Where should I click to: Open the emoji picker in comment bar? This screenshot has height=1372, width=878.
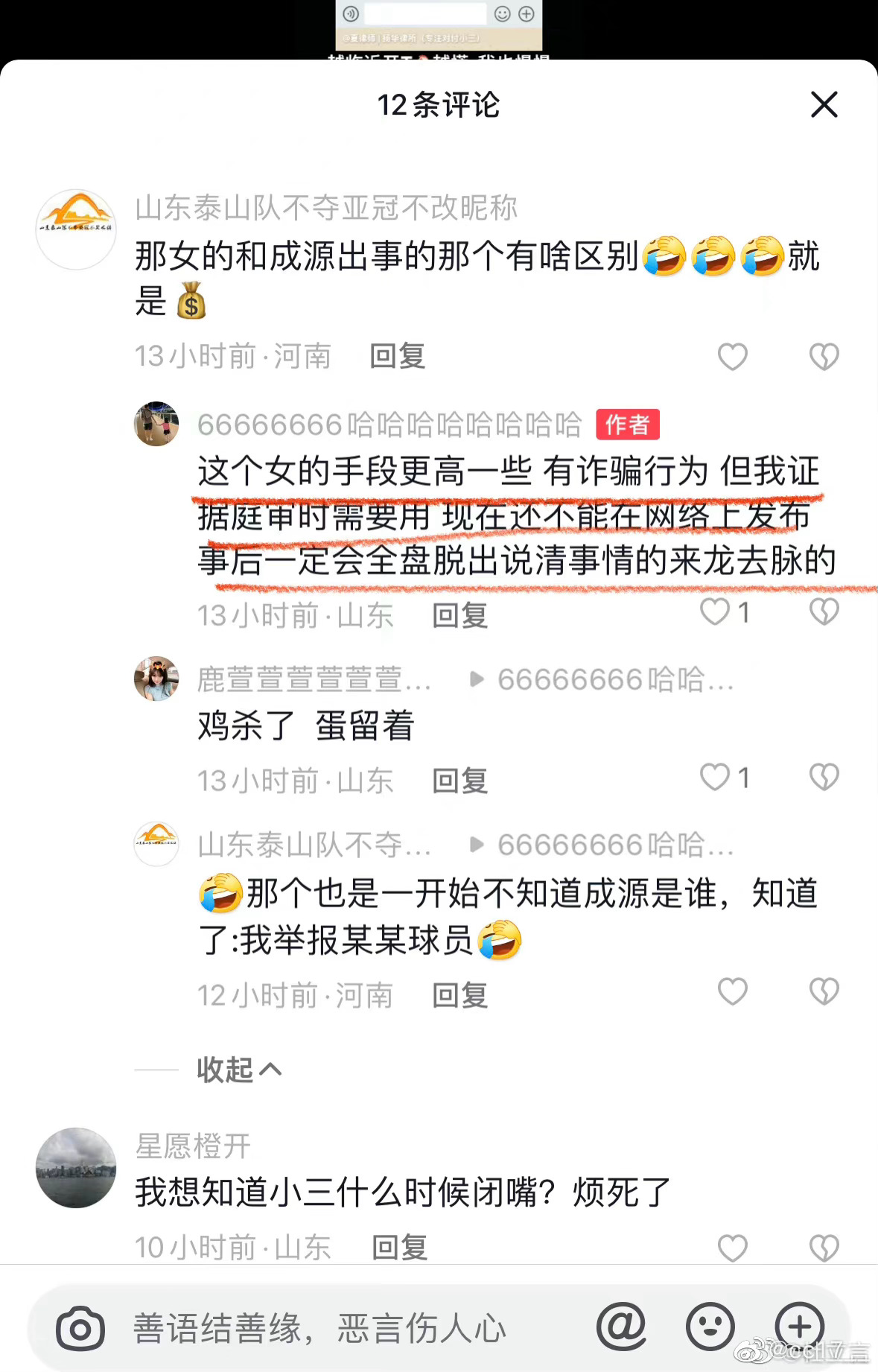(x=710, y=1327)
